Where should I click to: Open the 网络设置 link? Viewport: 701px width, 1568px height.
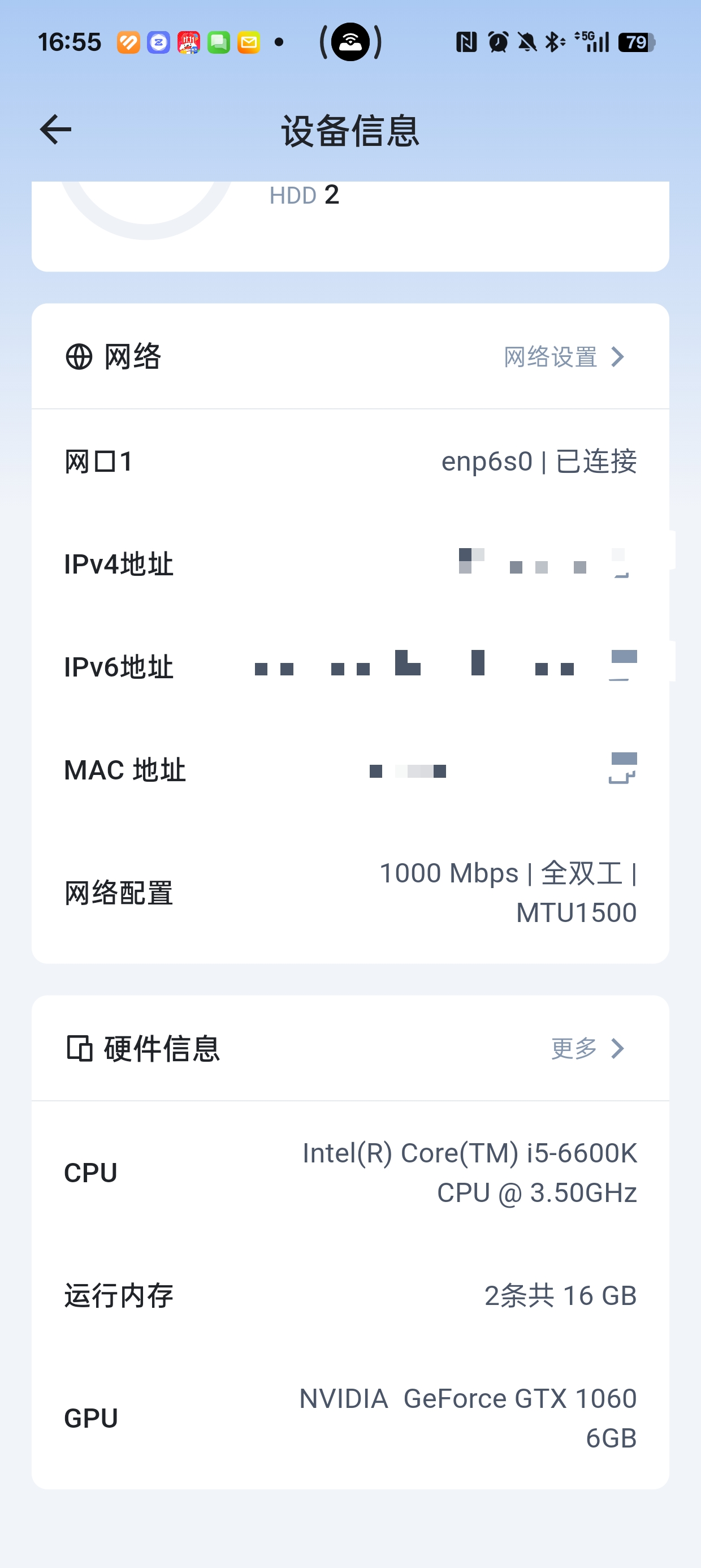point(549,358)
